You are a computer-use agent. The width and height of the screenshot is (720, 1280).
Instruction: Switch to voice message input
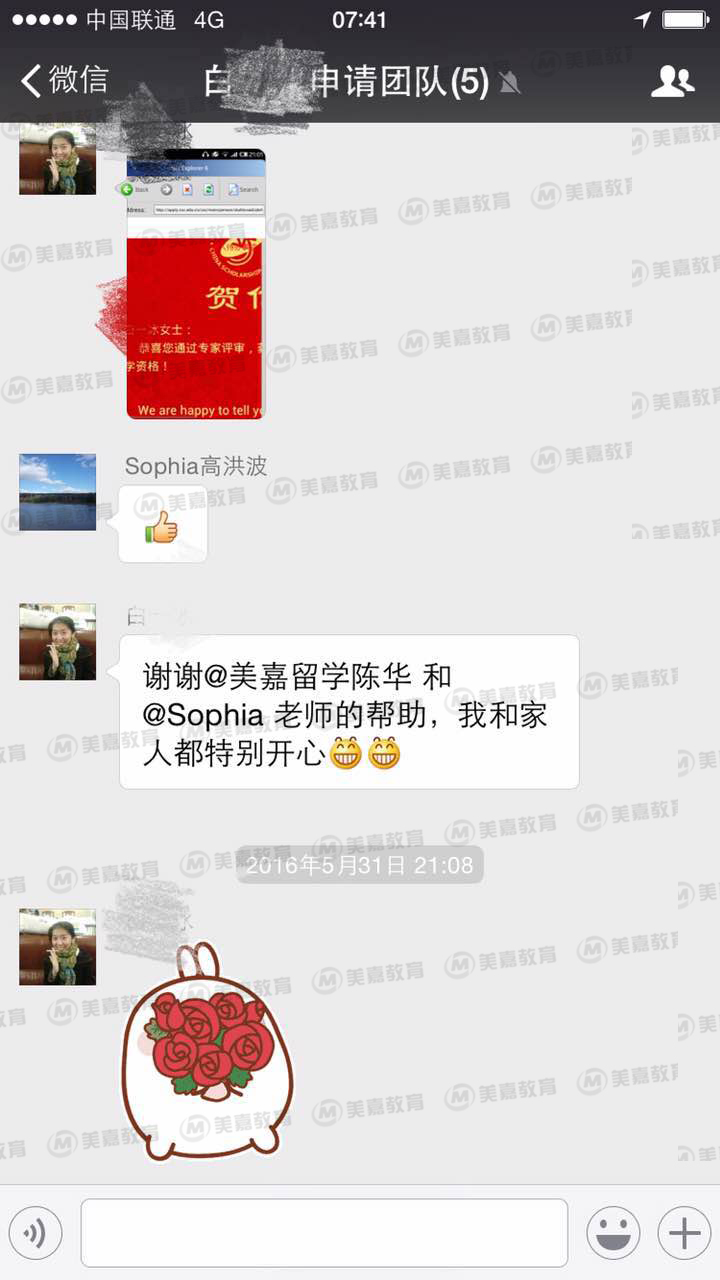35,1233
